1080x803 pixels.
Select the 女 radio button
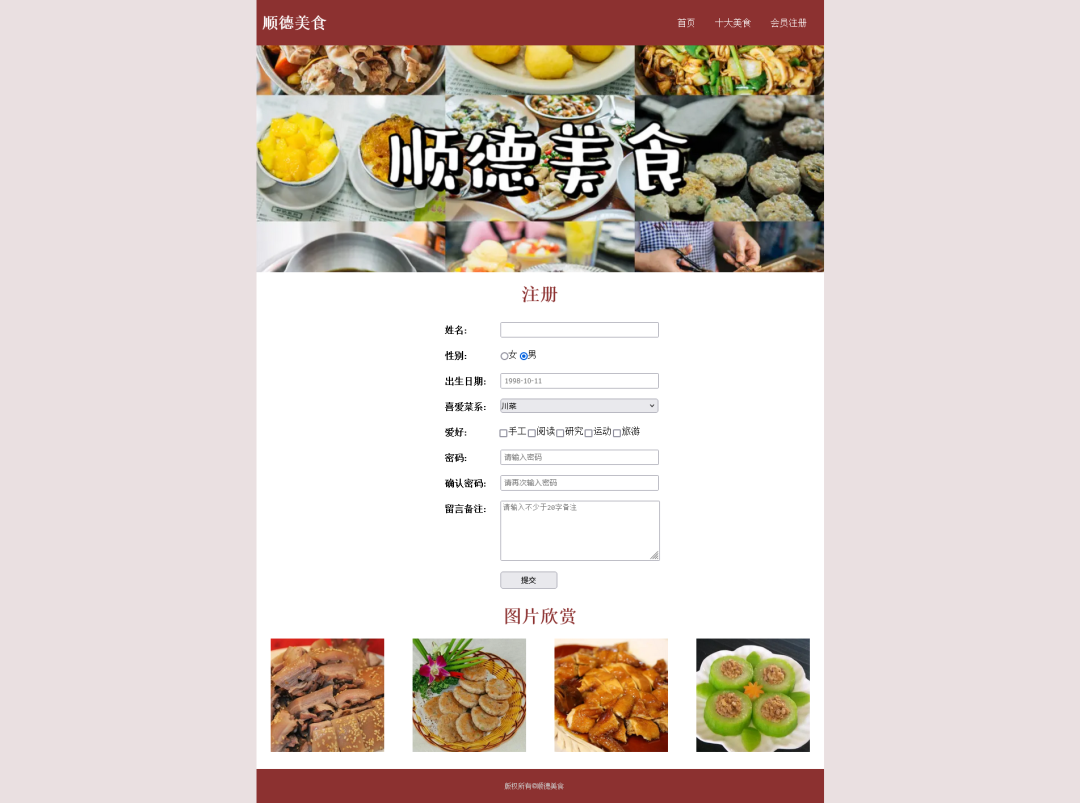[x=504, y=356]
